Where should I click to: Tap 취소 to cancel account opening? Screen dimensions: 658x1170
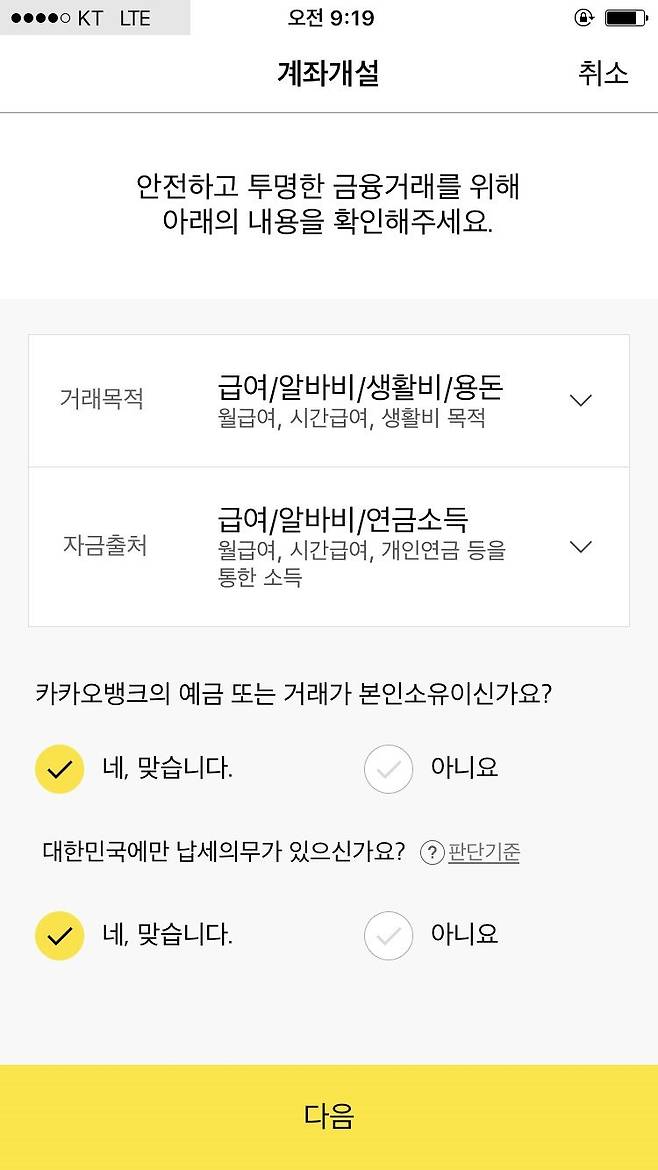click(602, 73)
